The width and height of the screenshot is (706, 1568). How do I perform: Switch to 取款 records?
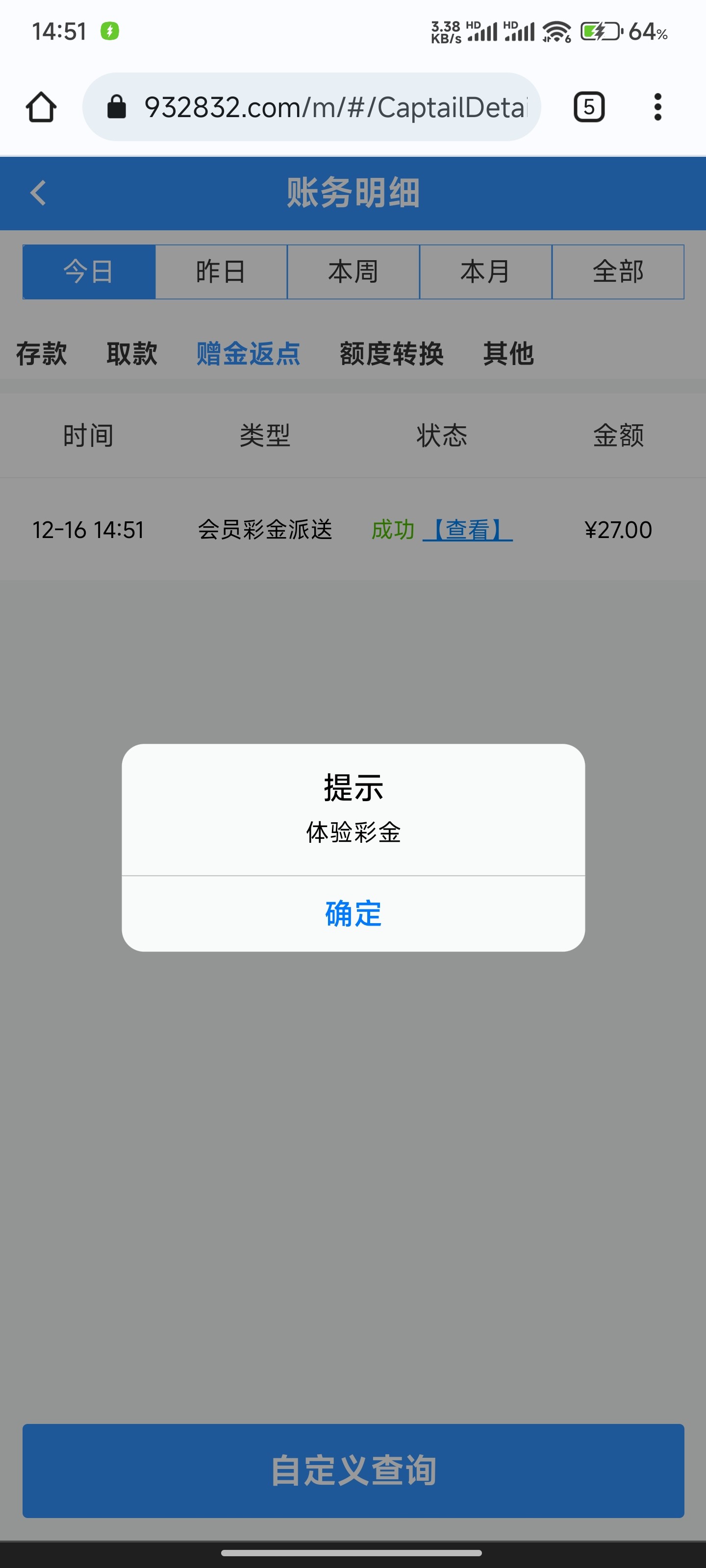point(131,354)
